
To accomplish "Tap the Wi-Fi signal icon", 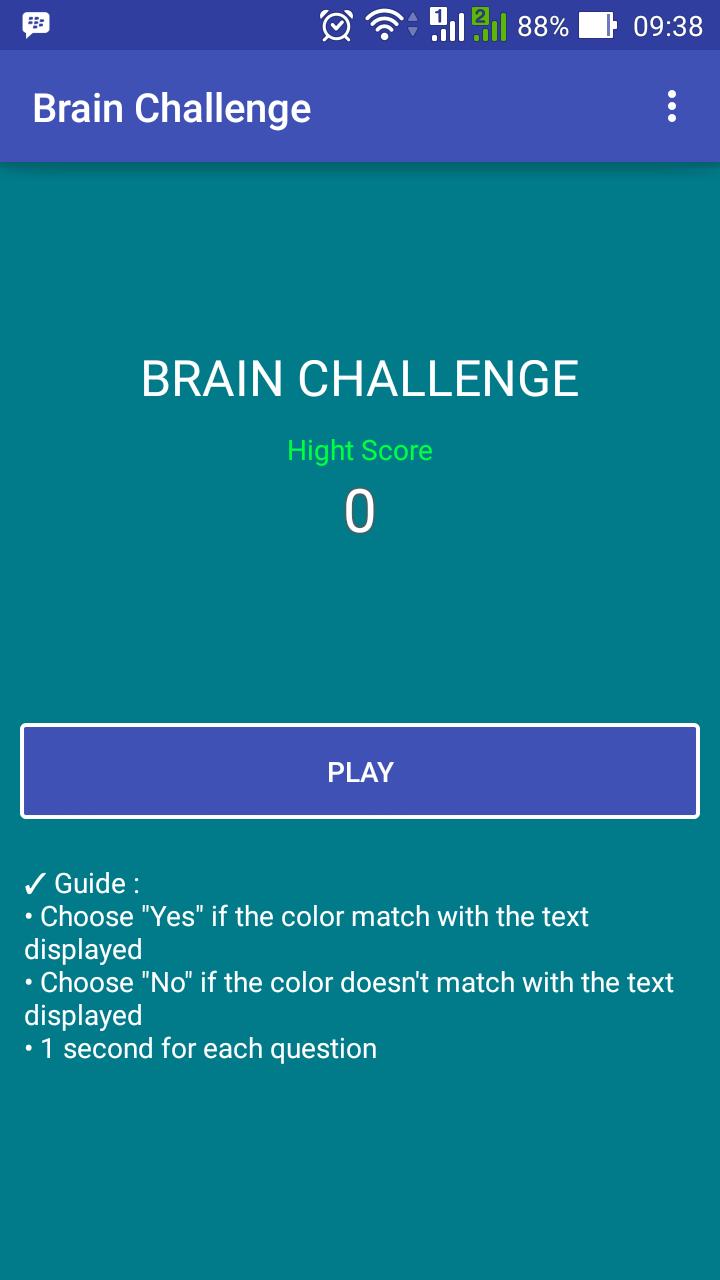I will (385, 25).
